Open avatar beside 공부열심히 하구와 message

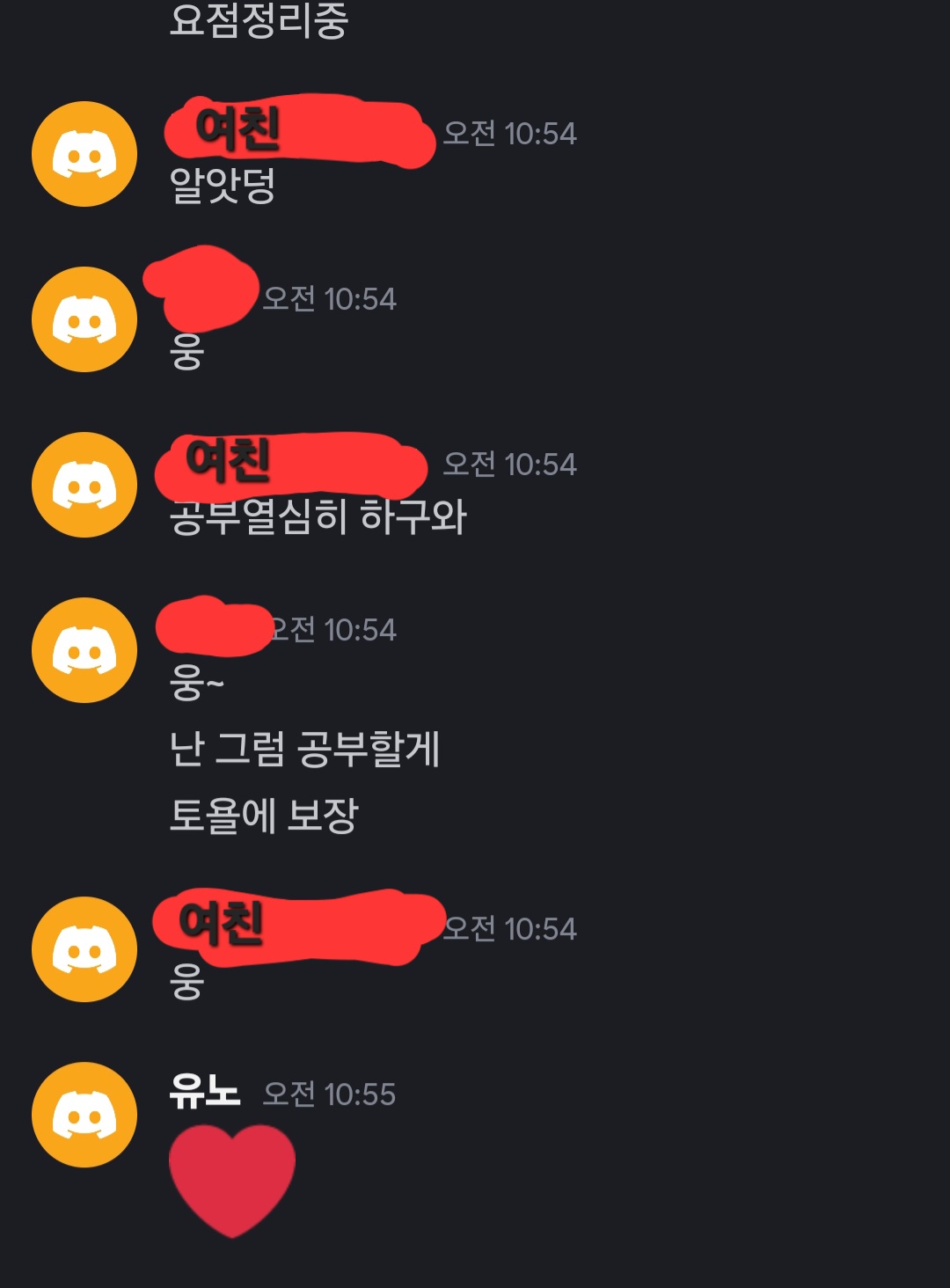(84, 485)
